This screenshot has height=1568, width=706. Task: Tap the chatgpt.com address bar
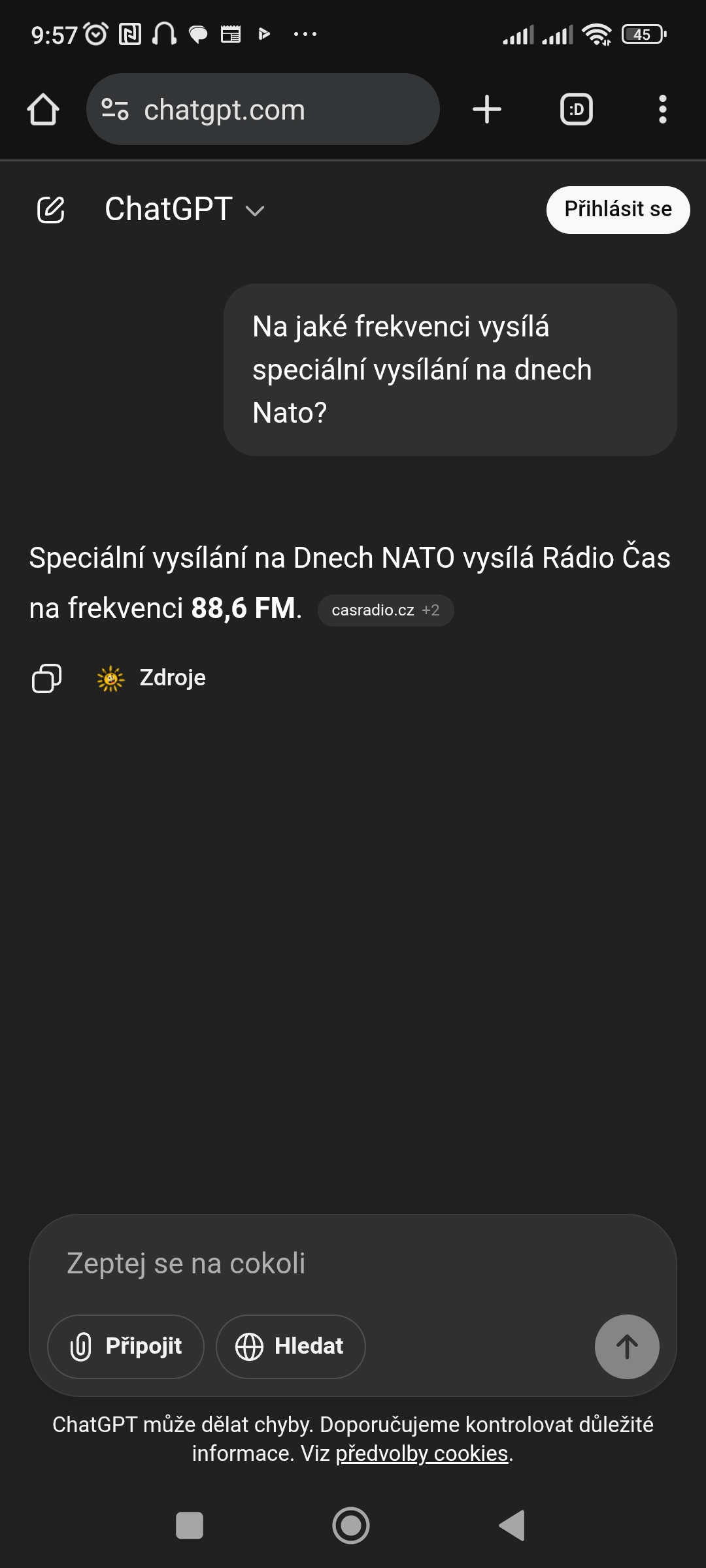263,109
